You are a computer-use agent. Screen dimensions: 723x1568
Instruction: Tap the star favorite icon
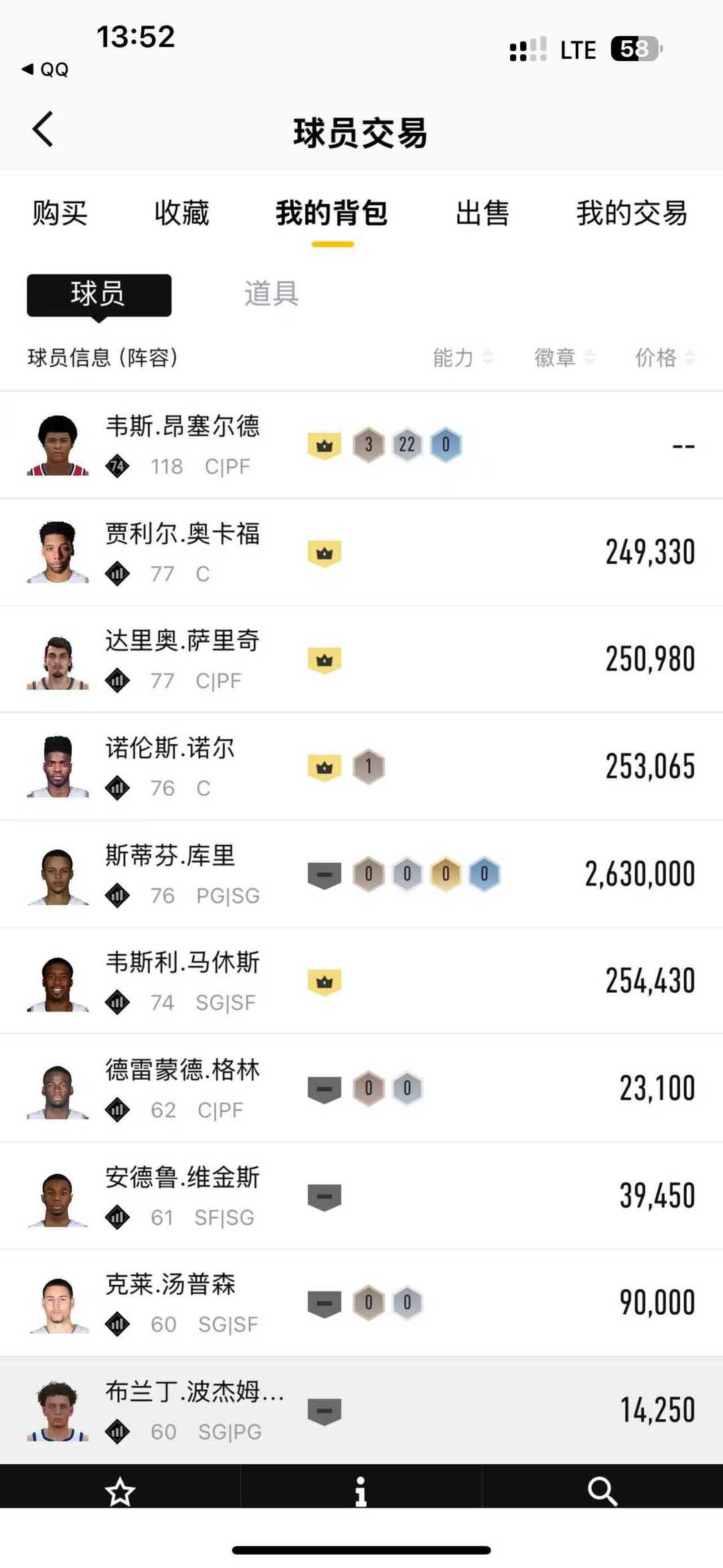[120, 1492]
